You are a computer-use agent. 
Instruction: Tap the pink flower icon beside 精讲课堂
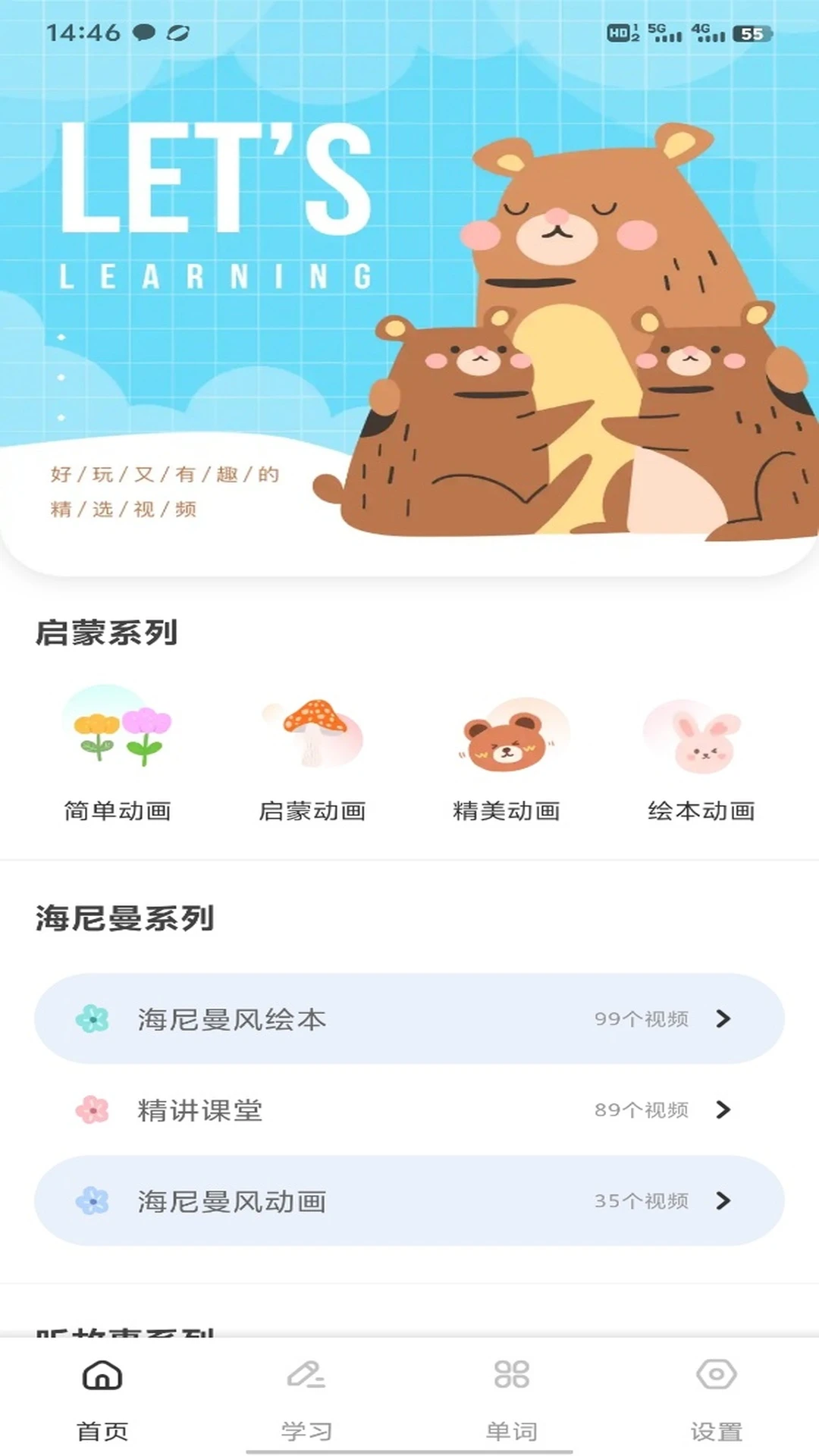click(91, 1109)
